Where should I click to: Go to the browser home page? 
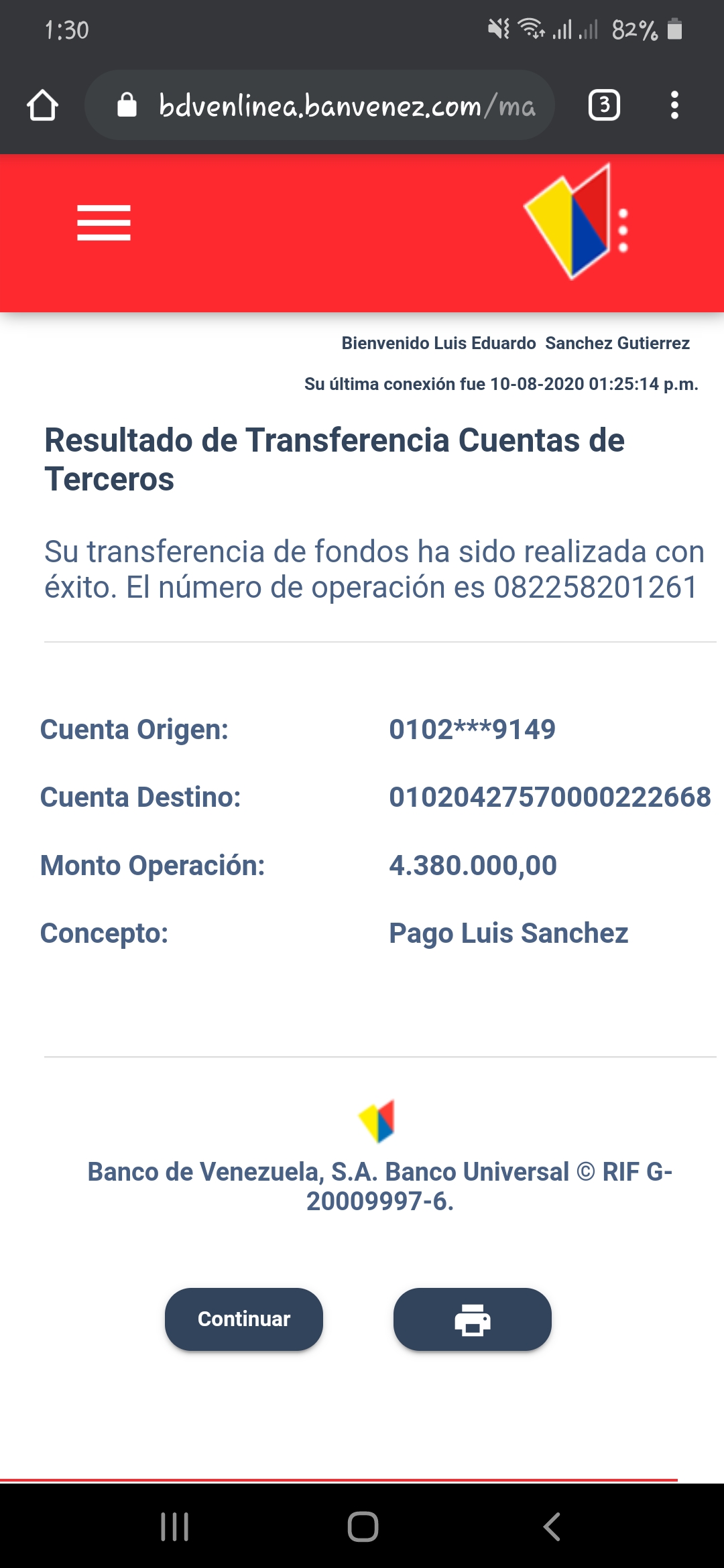[42, 105]
